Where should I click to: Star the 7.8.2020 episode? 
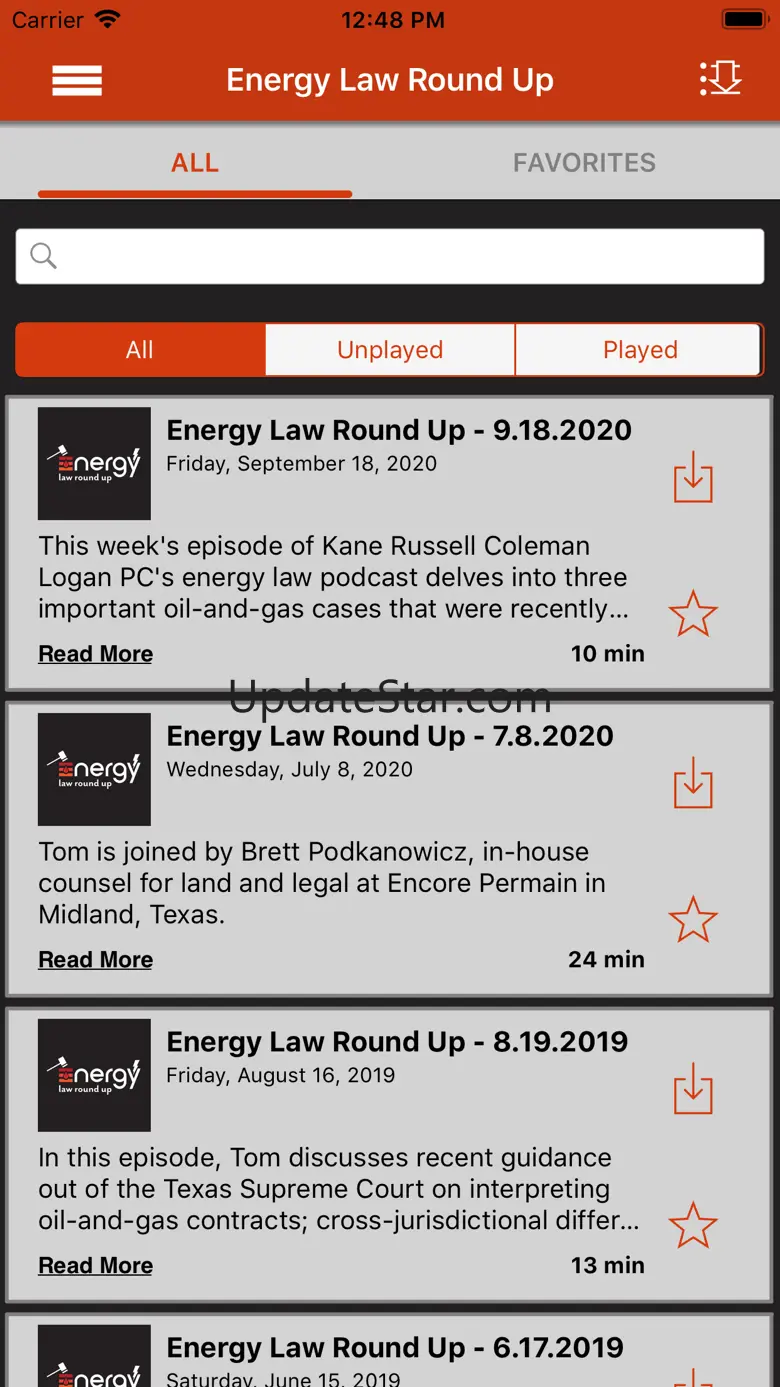[x=693, y=920]
